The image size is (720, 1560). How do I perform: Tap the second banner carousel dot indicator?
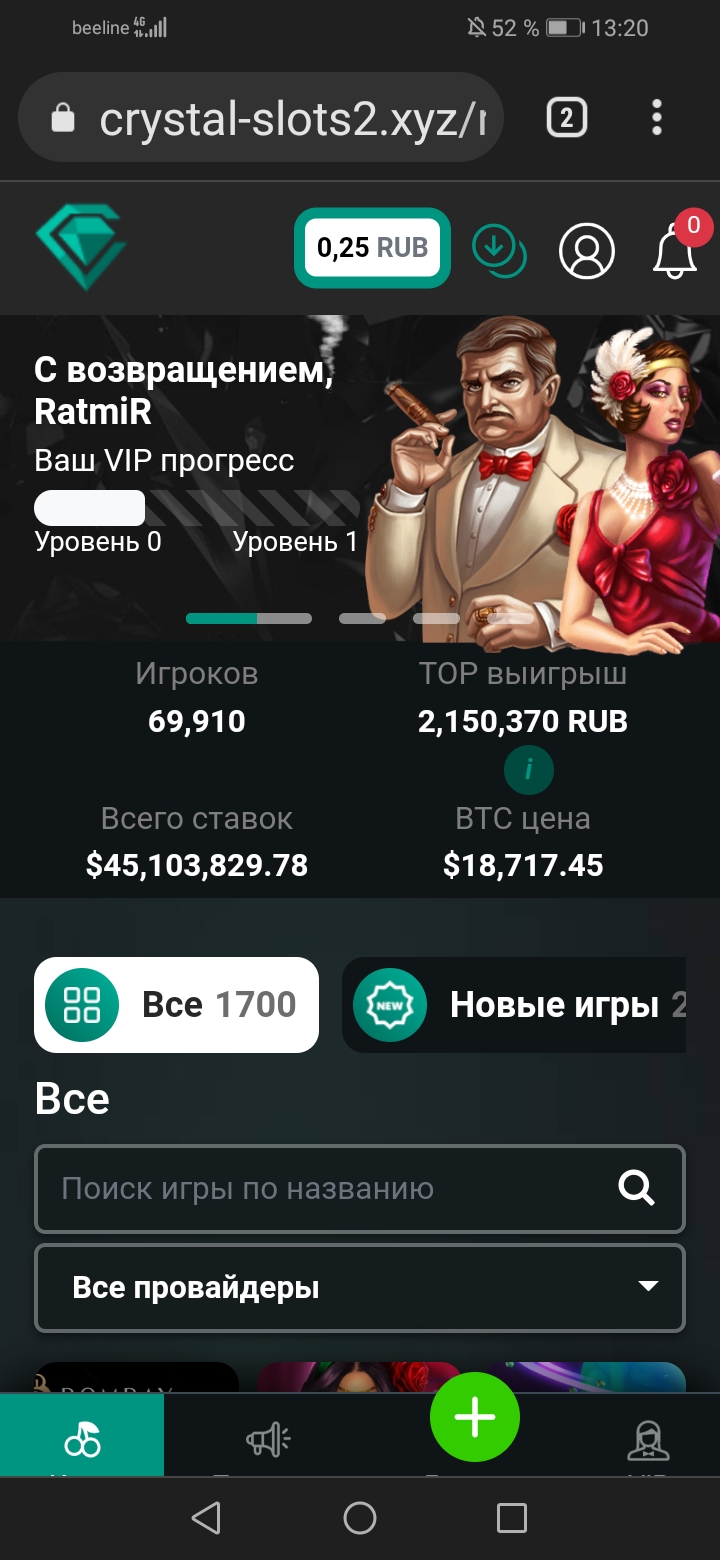point(362,618)
